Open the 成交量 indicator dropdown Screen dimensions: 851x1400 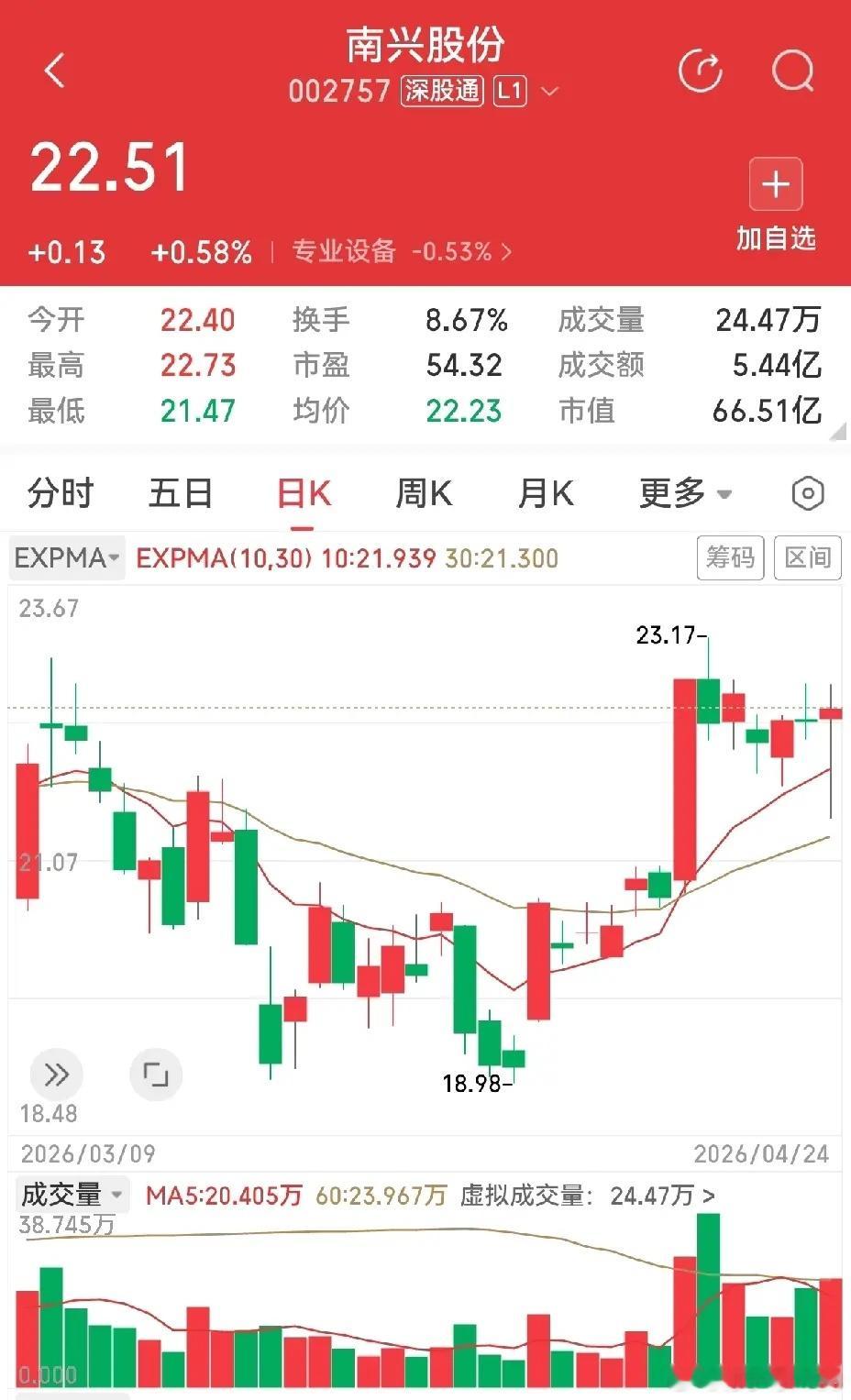point(68,1194)
